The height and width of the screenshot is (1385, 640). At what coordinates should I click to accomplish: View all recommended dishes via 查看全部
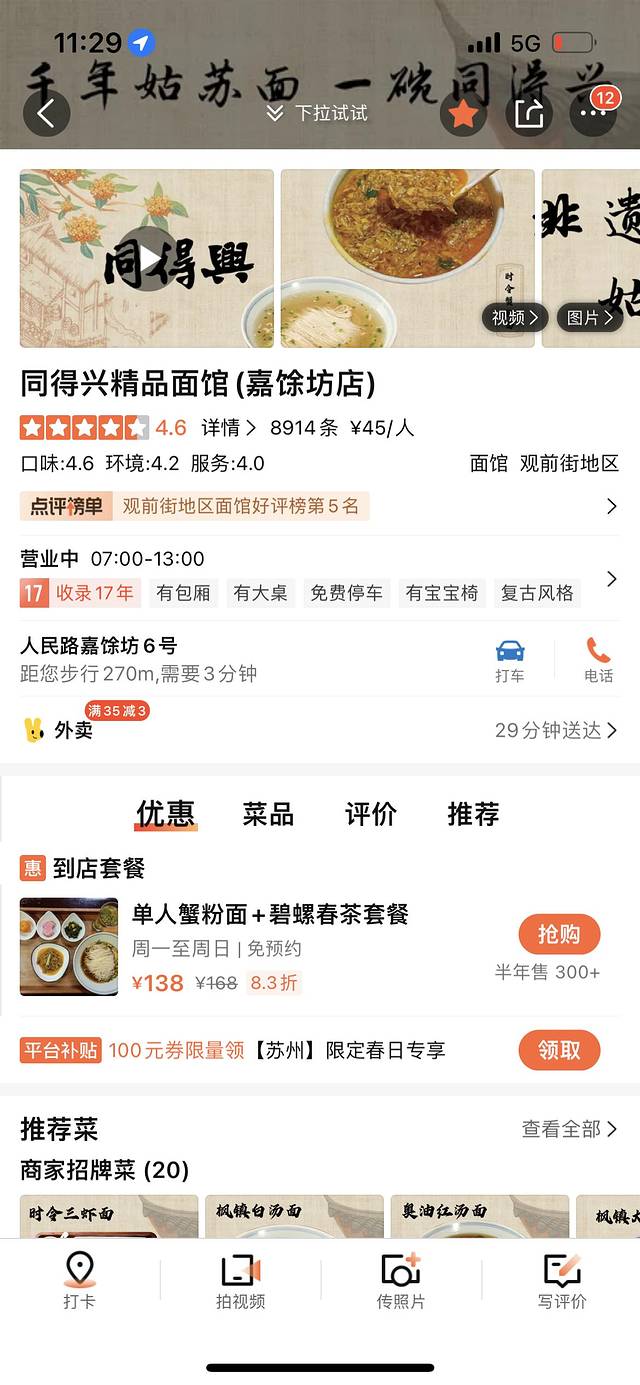point(569,1129)
